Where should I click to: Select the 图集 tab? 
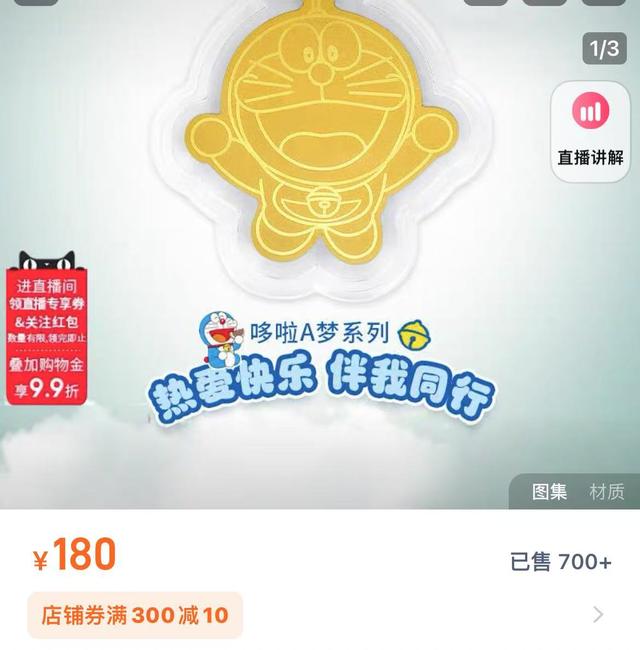tap(549, 491)
